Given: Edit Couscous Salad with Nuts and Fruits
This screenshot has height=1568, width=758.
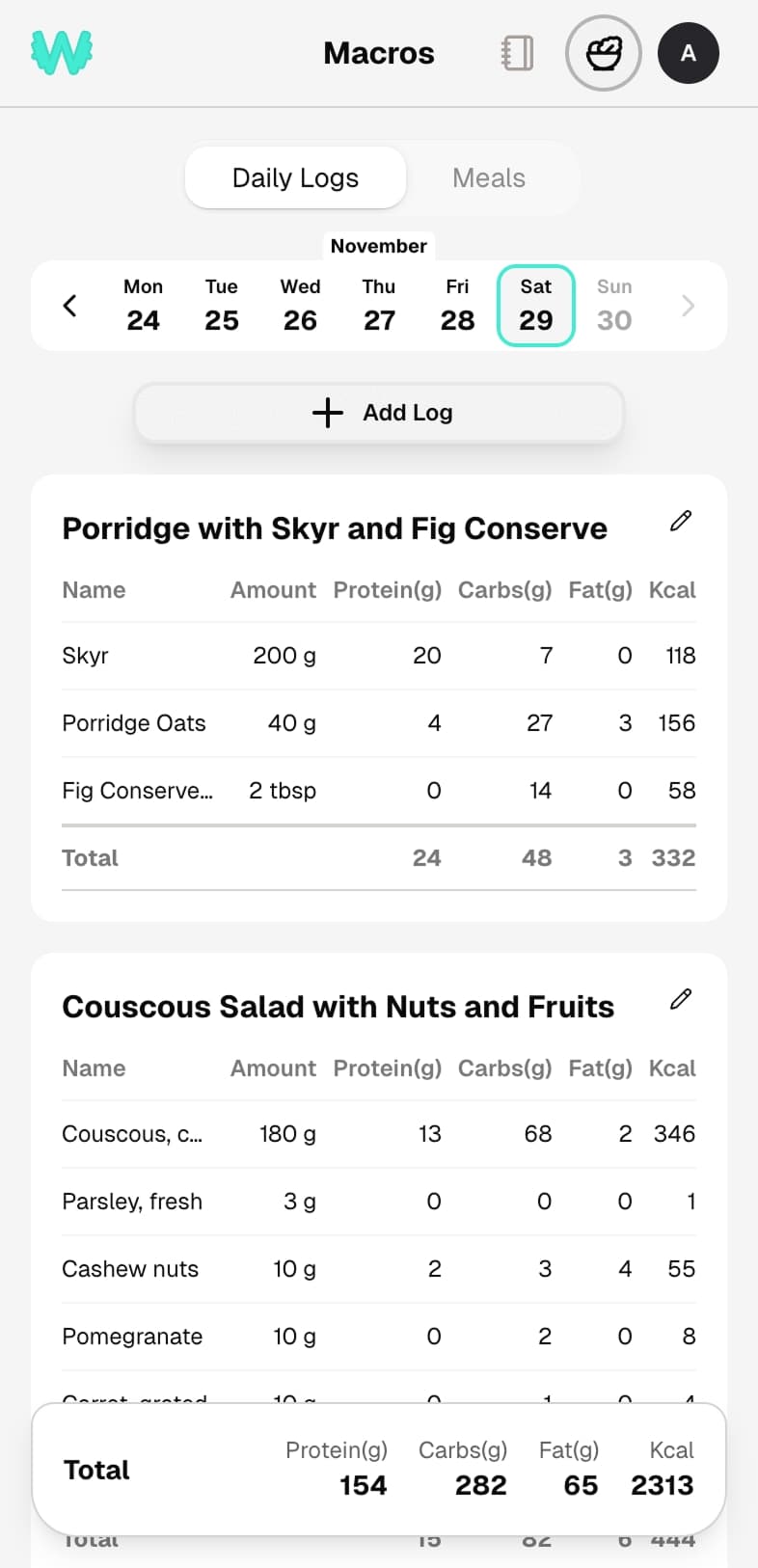Looking at the screenshot, I should click(681, 999).
